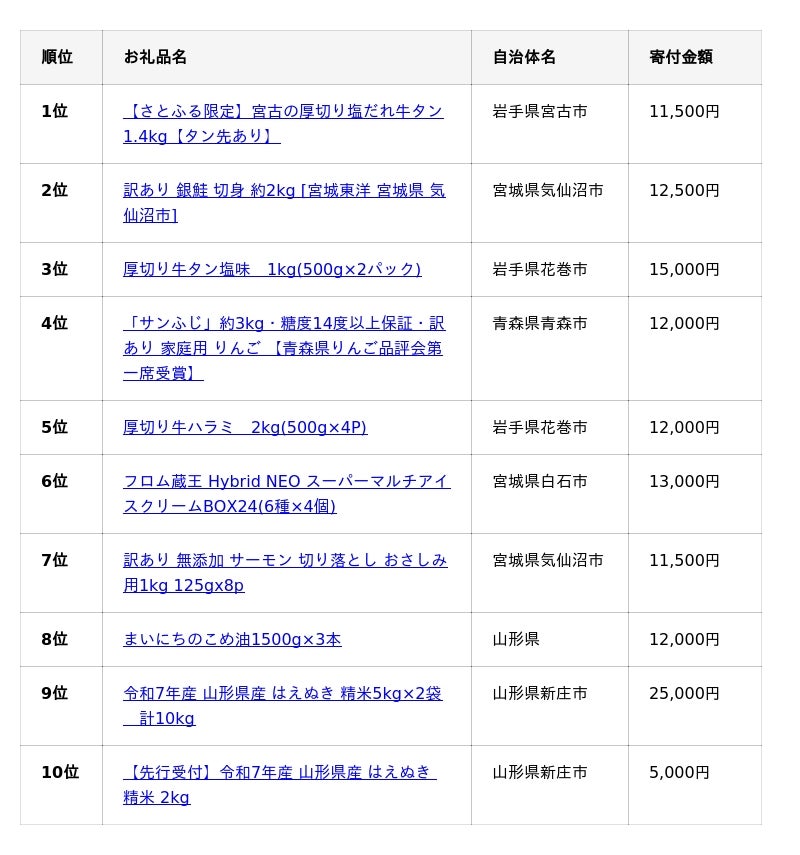The height and width of the screenshot is (855, 800).
Task: Open 訳あり 無添加 サーモン 切り落とし link
Action: pos(284,561)
